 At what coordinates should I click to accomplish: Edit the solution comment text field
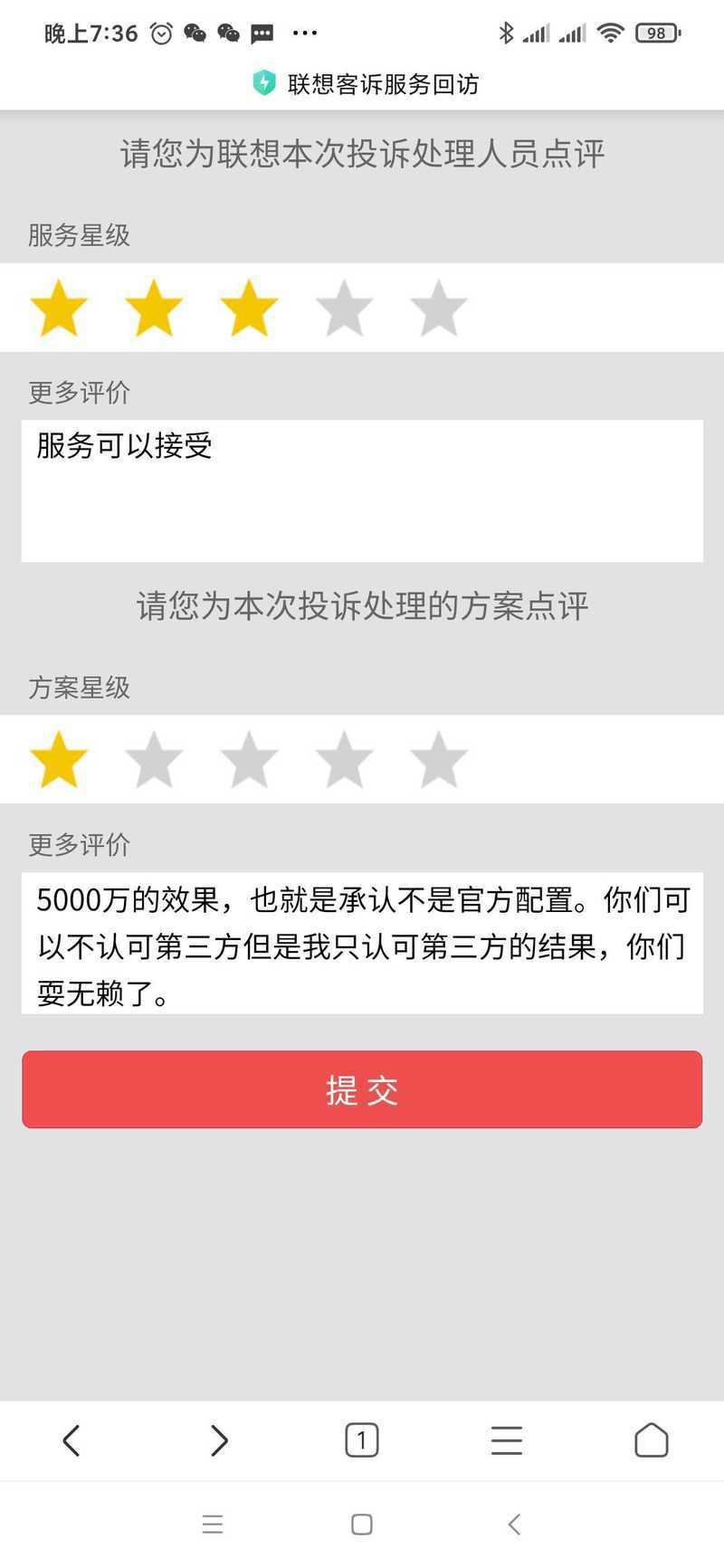coord(362,943)
